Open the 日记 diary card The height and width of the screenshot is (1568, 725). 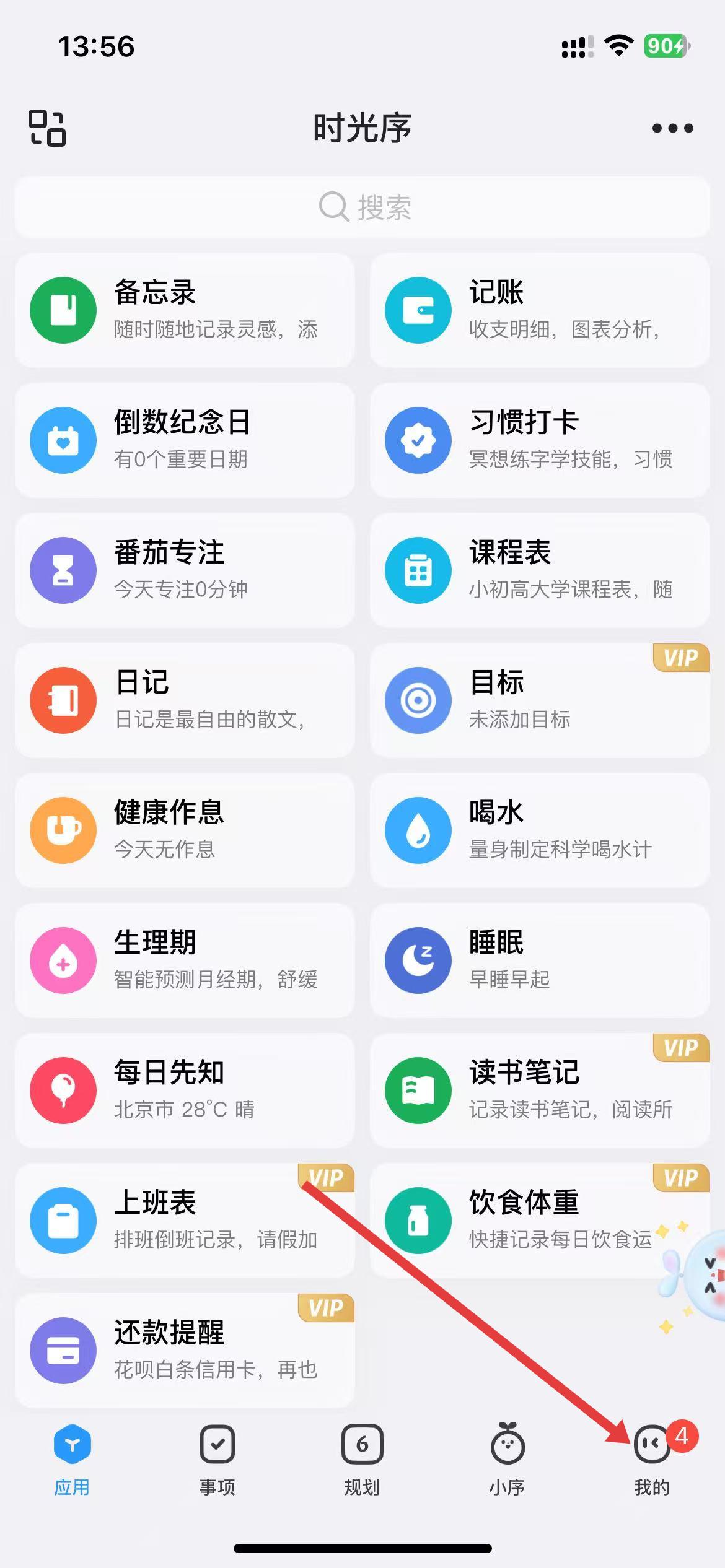tap(185, 700)
